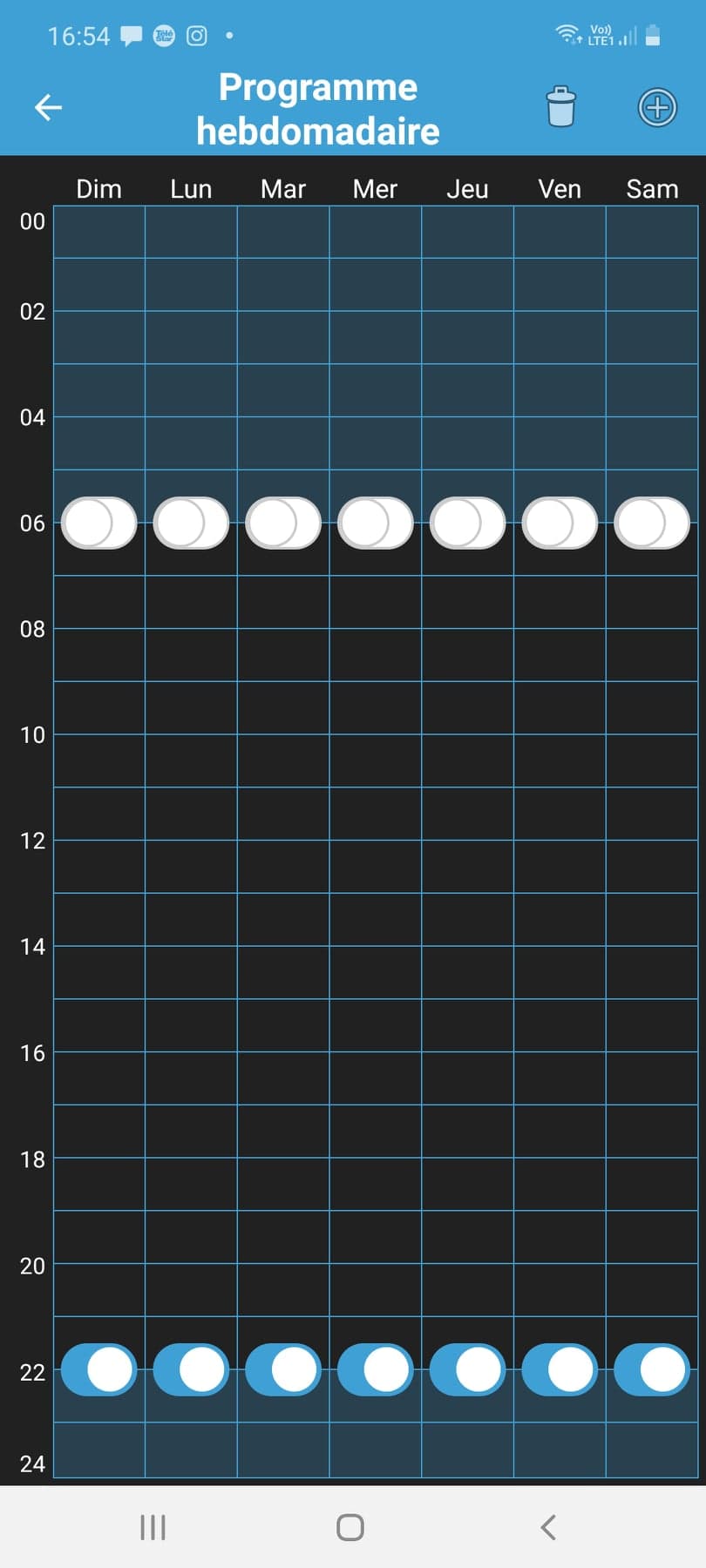The height and width of the screenshot is (1568, 706).
Task: Open recent apps from the navigation bar
Action: pos(153,1527)
